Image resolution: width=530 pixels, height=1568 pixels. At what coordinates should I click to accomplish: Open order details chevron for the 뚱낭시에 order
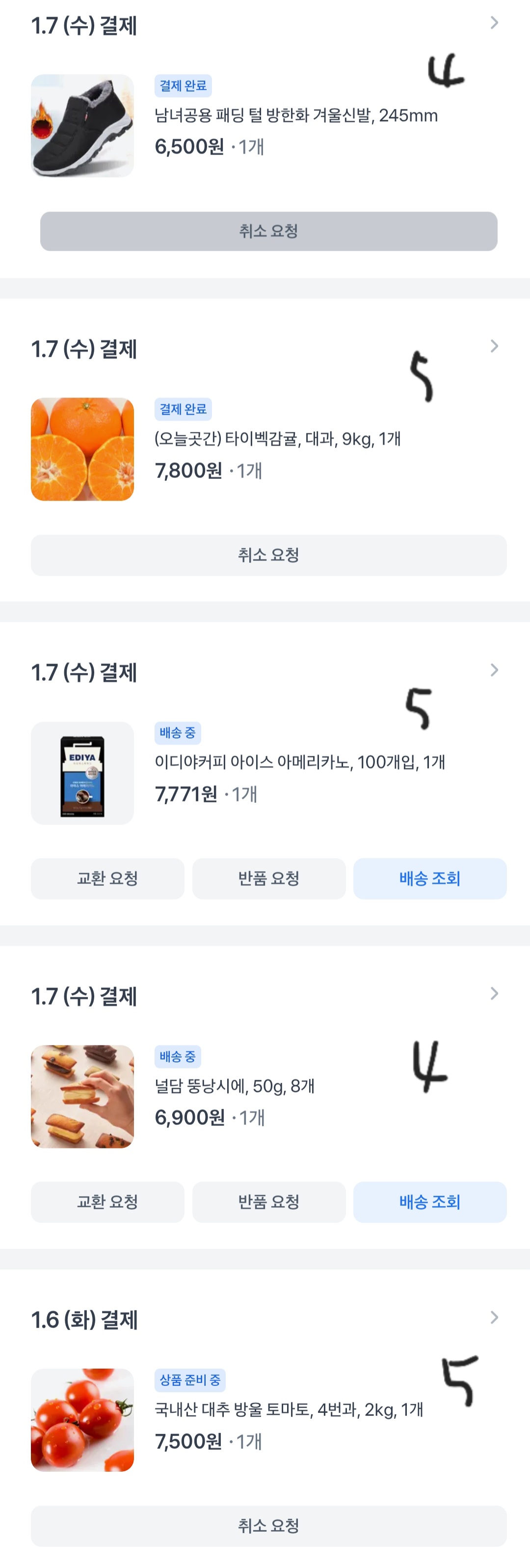pos(494,993)
